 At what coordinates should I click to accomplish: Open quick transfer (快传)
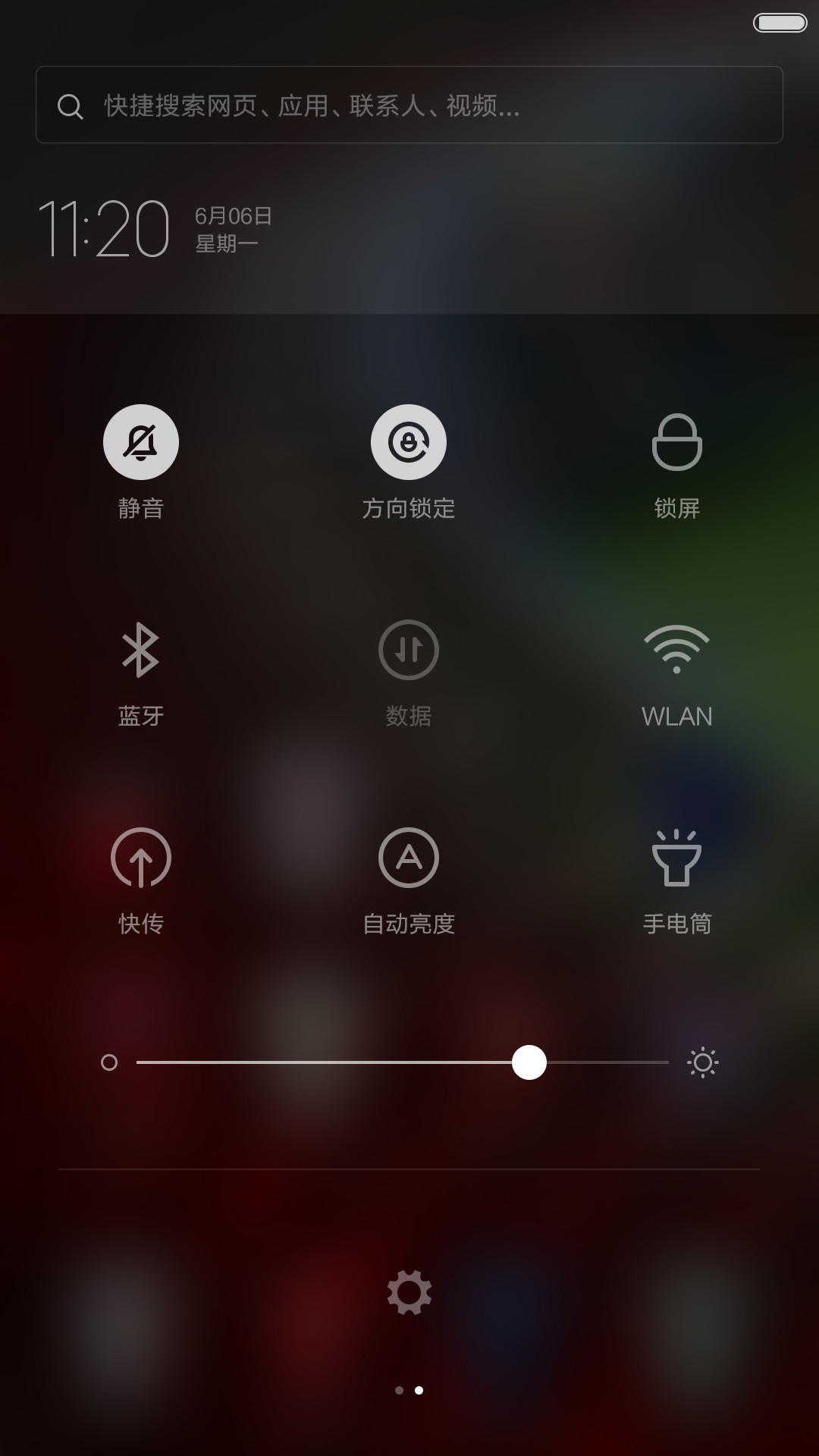click(141, 858)
